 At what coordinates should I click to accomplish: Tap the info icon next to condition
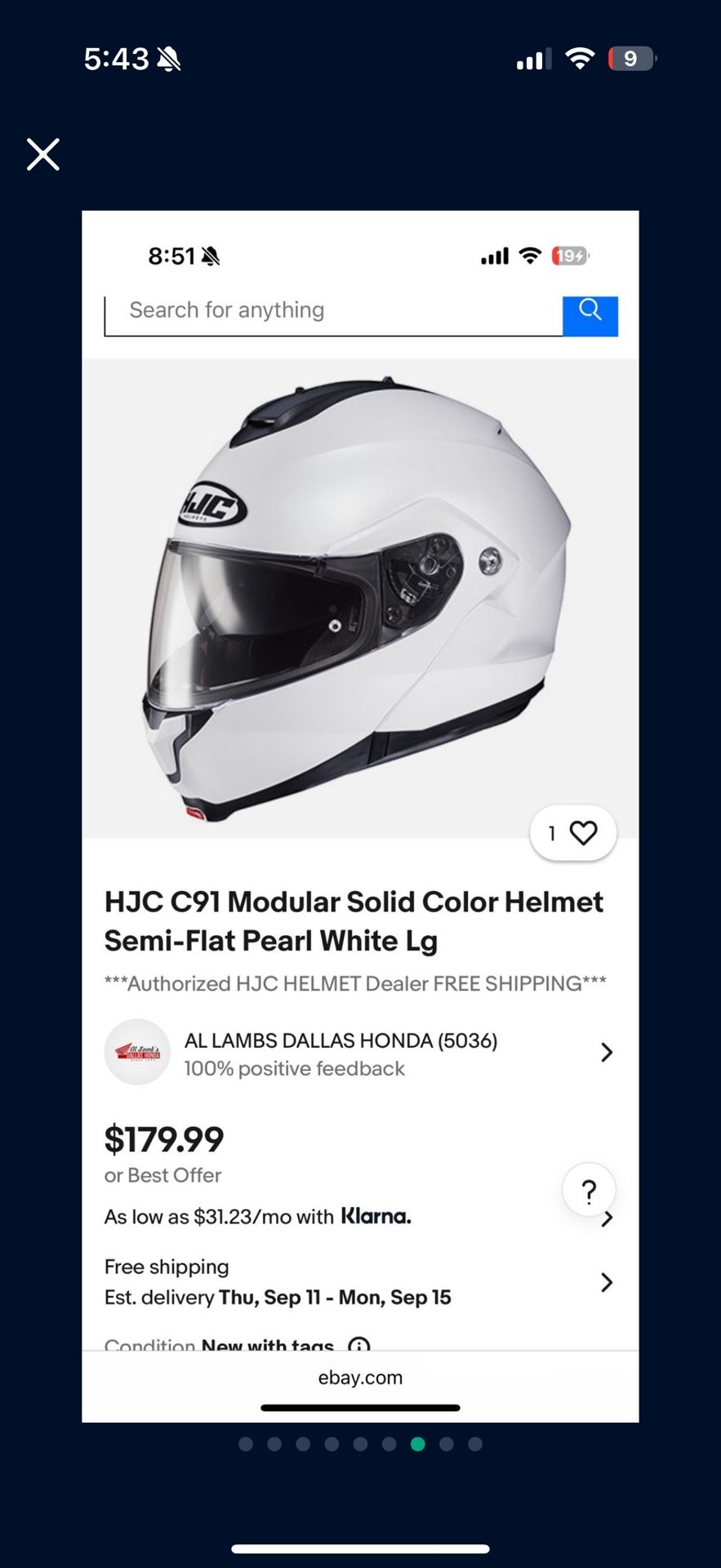point(359,1343)
